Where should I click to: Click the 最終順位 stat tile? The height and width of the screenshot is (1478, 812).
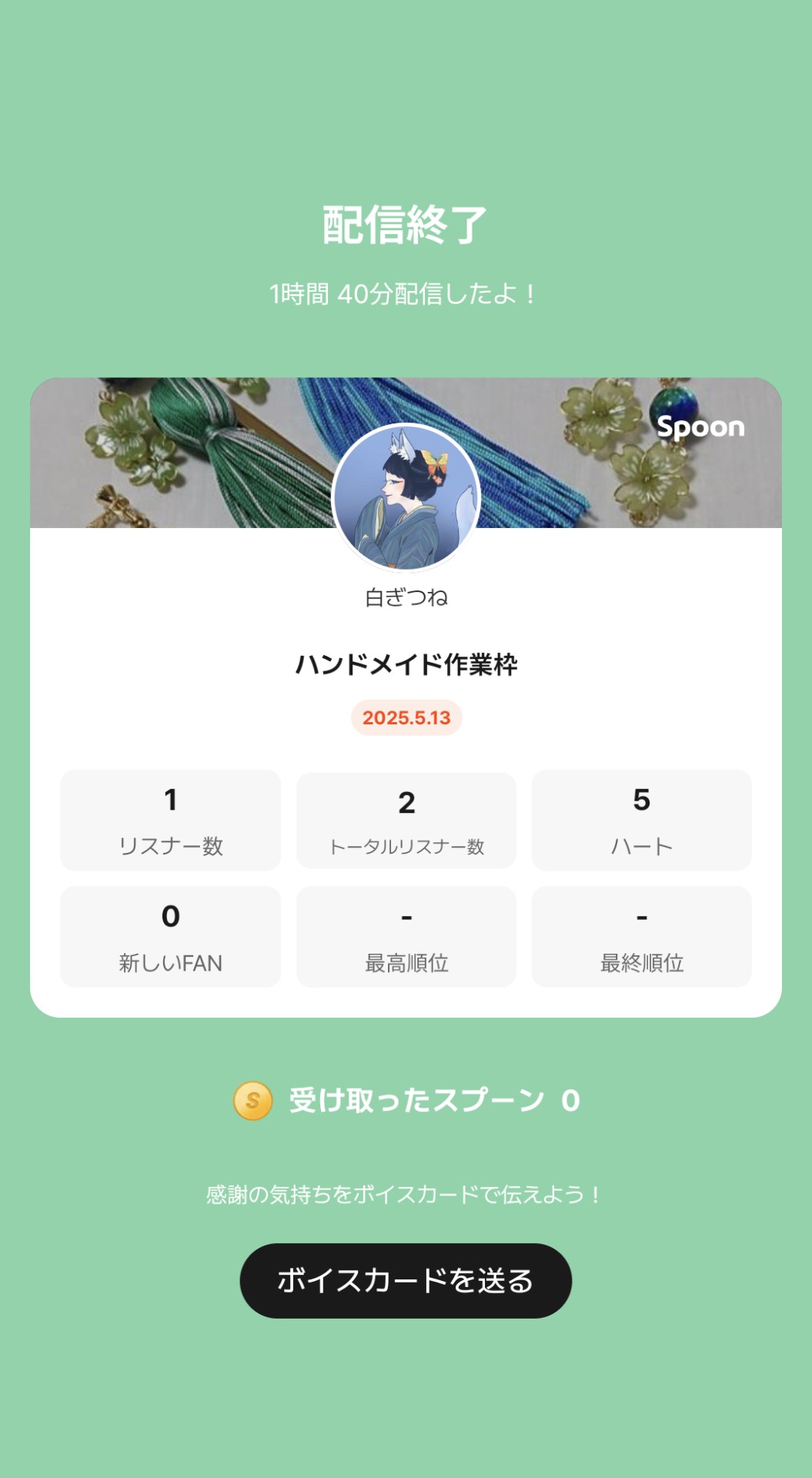(640, 935)
